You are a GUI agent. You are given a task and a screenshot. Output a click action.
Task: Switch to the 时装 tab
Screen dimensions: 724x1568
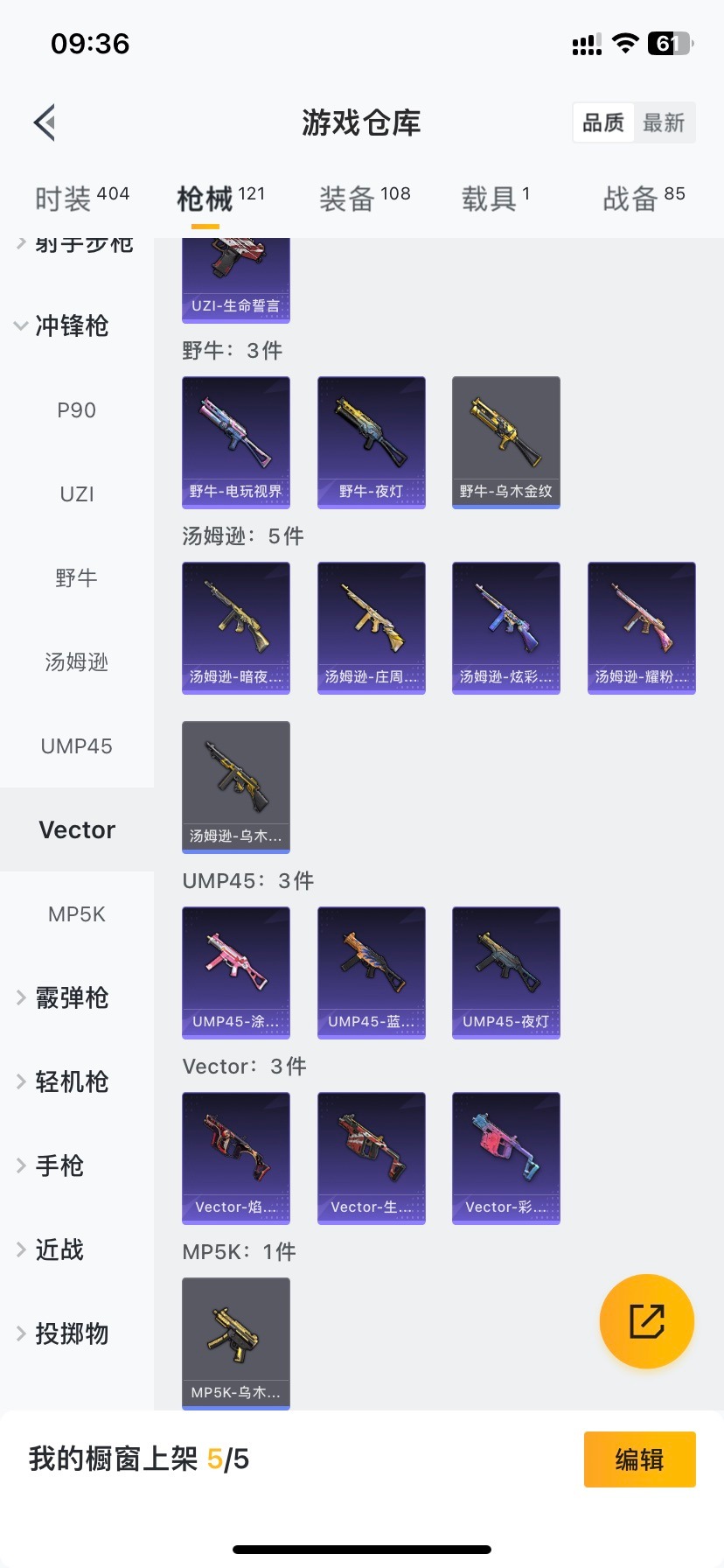(81, 198)
